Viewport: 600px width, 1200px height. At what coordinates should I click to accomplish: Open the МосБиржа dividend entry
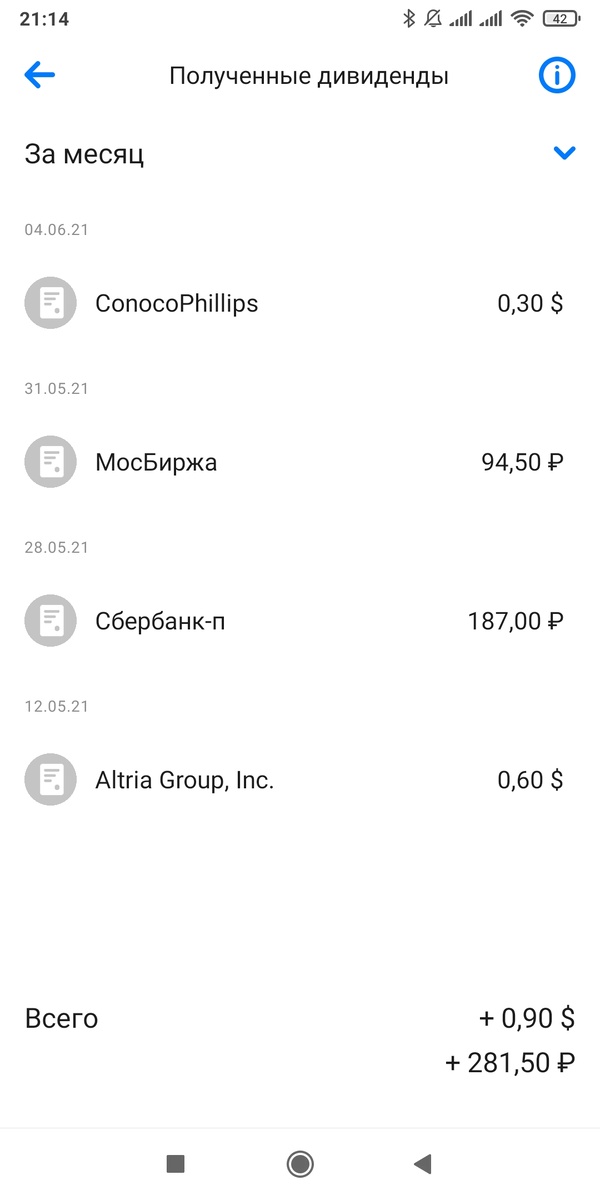[x=300, y=462]
